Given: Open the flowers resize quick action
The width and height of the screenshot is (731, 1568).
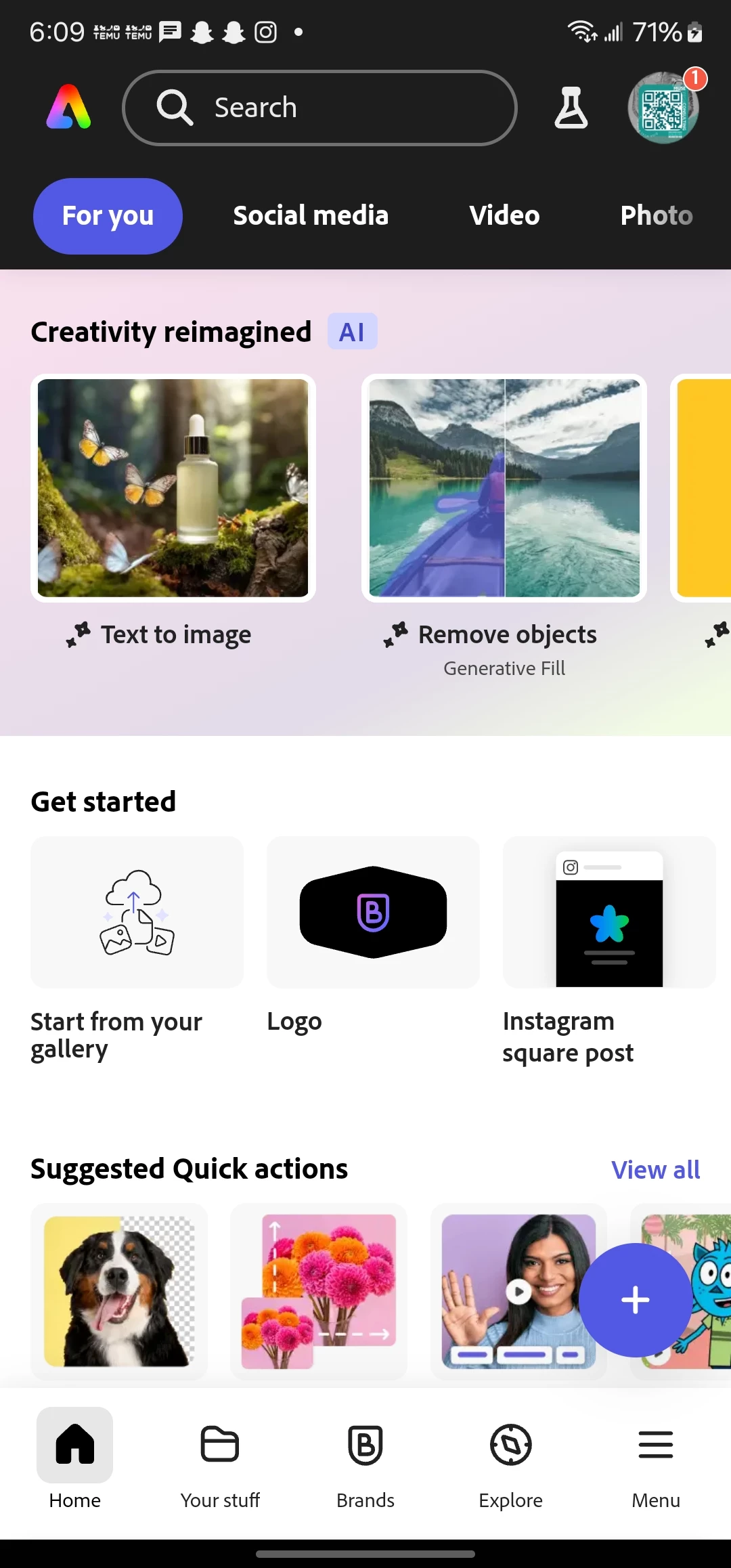Looking at the screenshot, I should pyautogui.click(x=319, y=1290).
